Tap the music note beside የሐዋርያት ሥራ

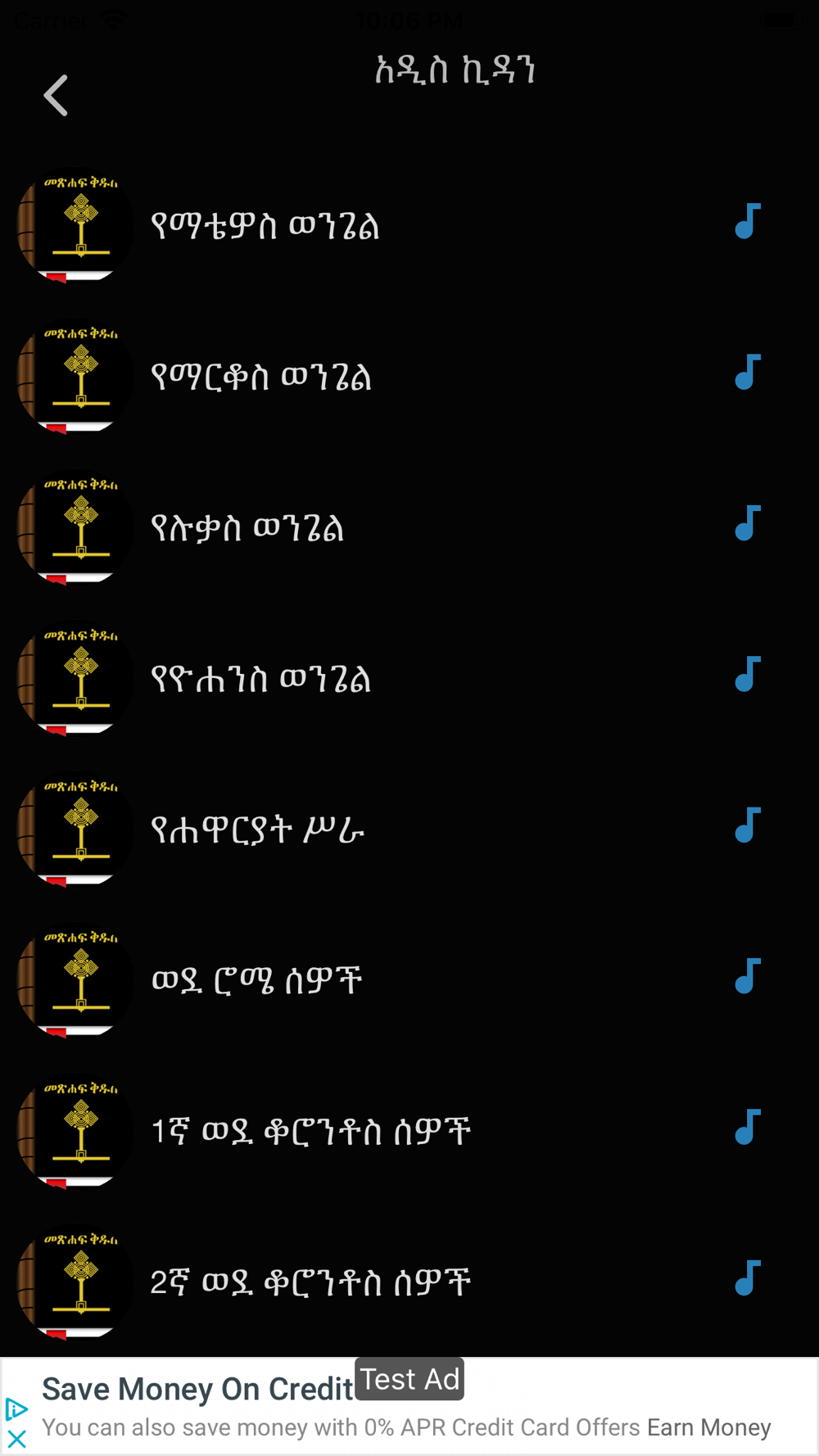(x=748, y=825)
